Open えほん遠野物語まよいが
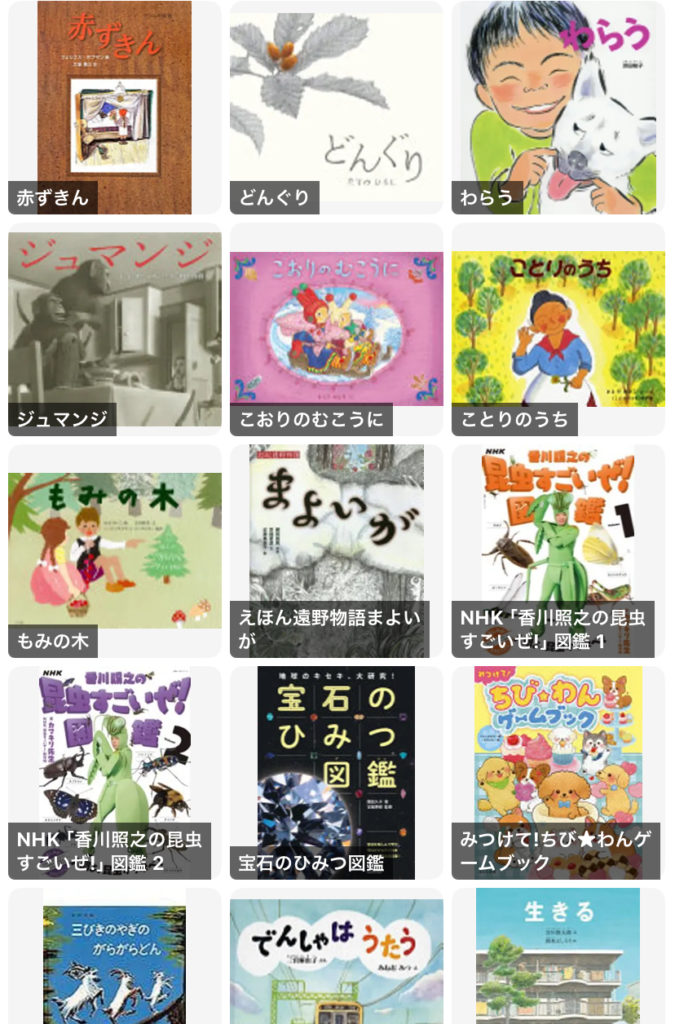Viewport: 675px width, 1024px height. tap(336, 551)
